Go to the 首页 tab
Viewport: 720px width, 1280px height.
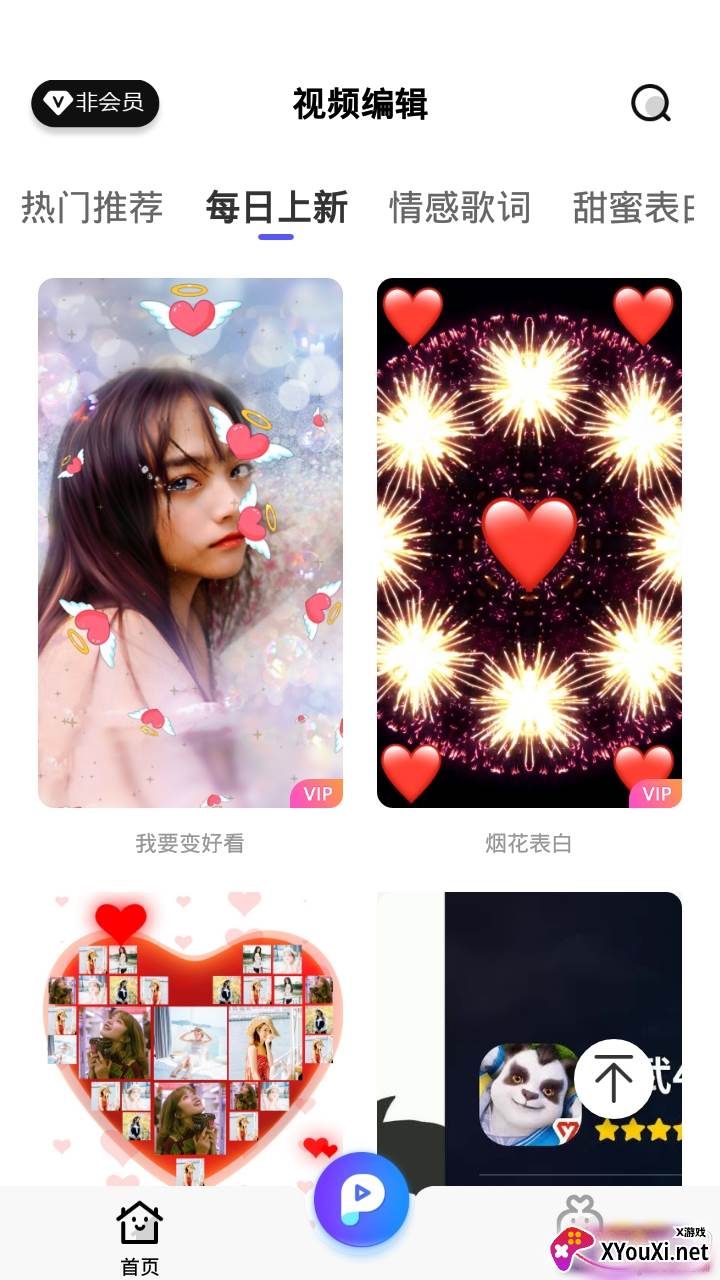(140, 1238)
